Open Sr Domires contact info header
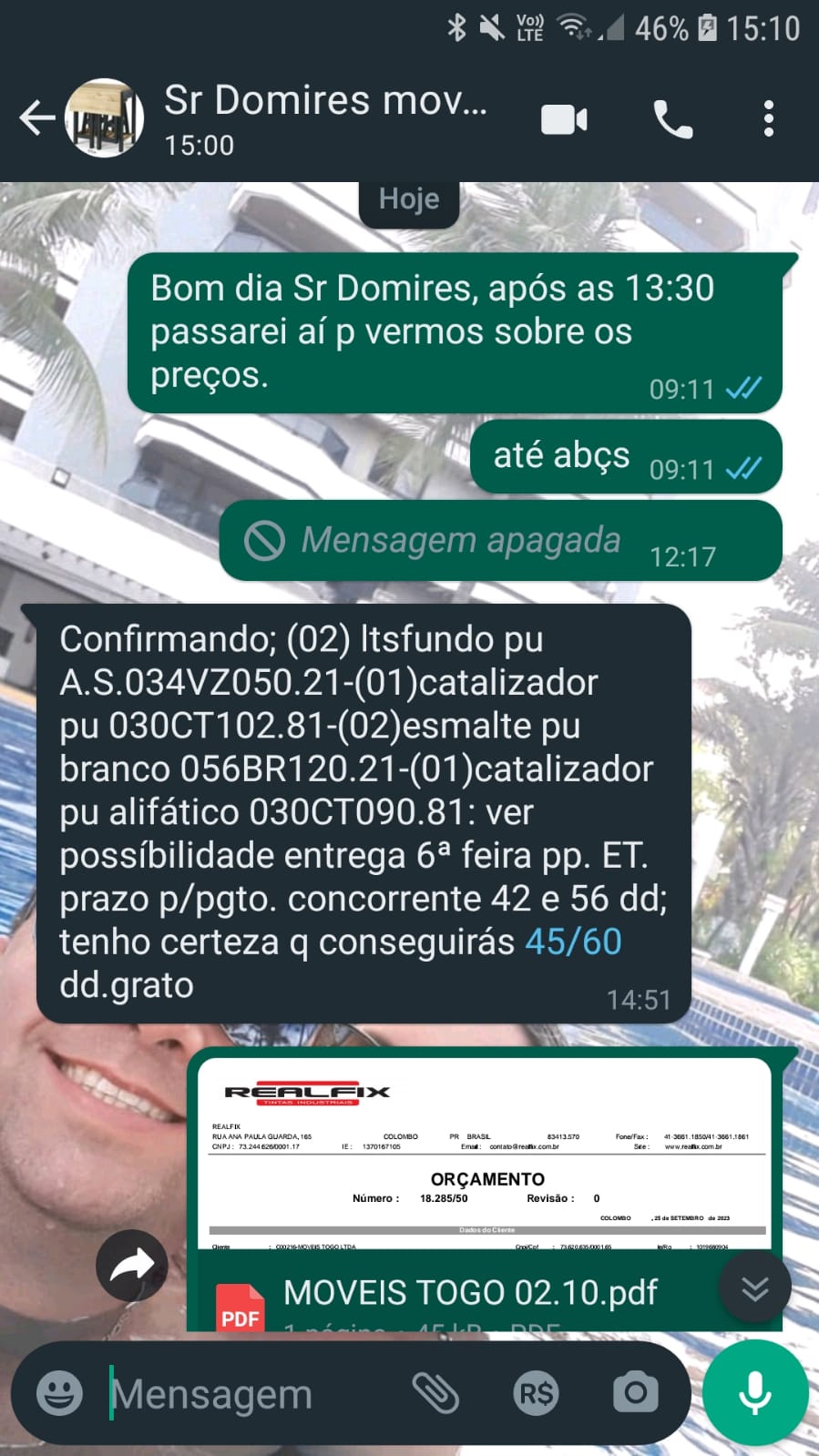 [325, 118]
